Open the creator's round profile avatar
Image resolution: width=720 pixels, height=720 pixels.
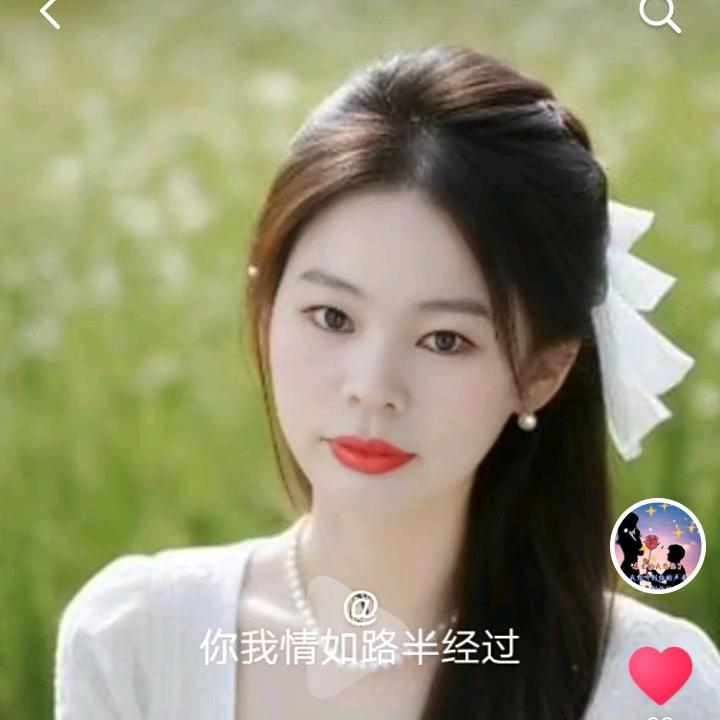pos(658,546)
